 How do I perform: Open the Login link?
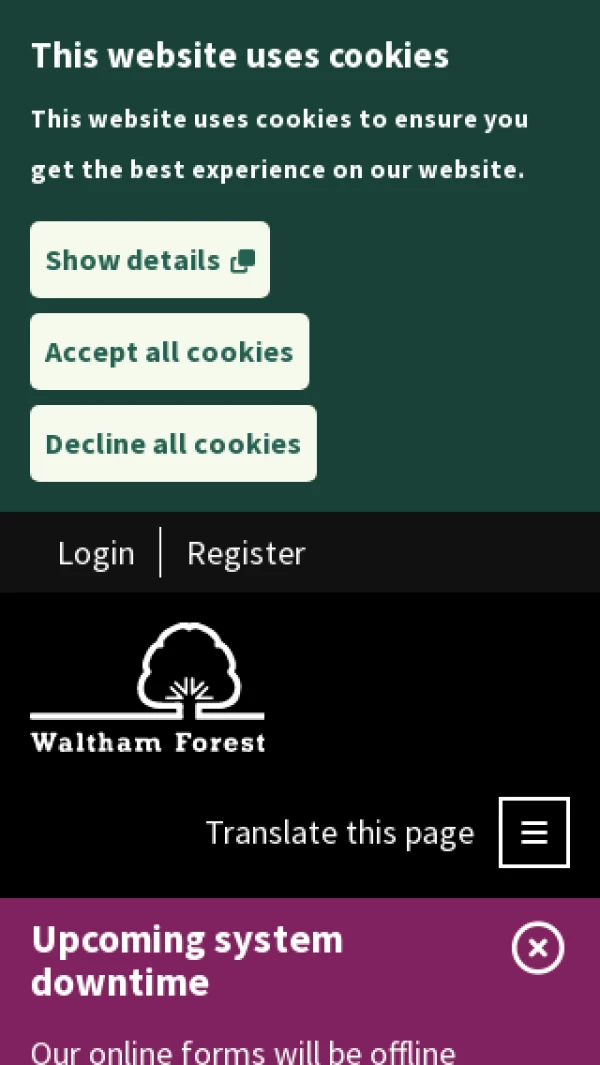coord(96,553)
